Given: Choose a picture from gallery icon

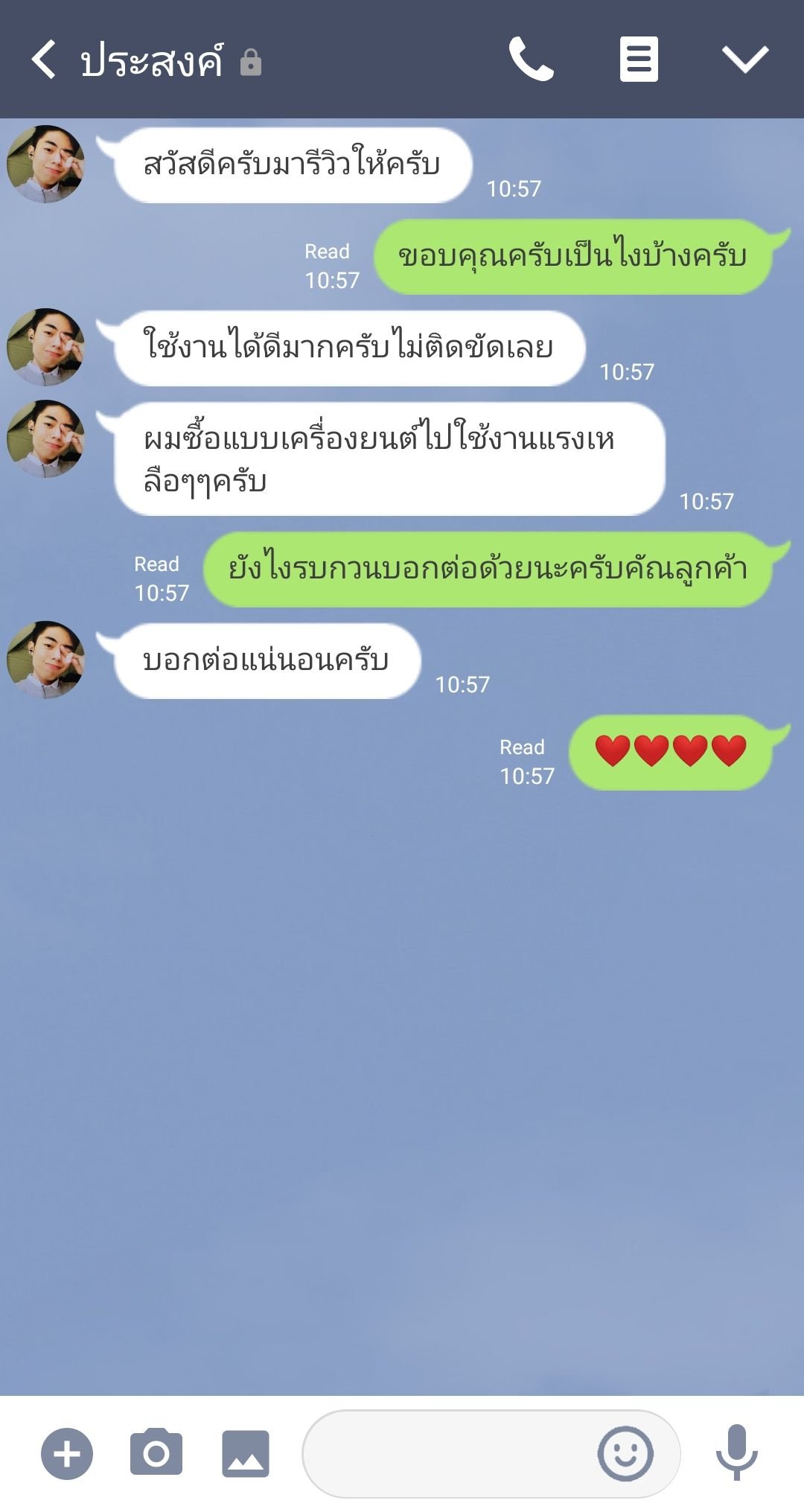Looking at the screenshot, I should tap(246, 1453).
